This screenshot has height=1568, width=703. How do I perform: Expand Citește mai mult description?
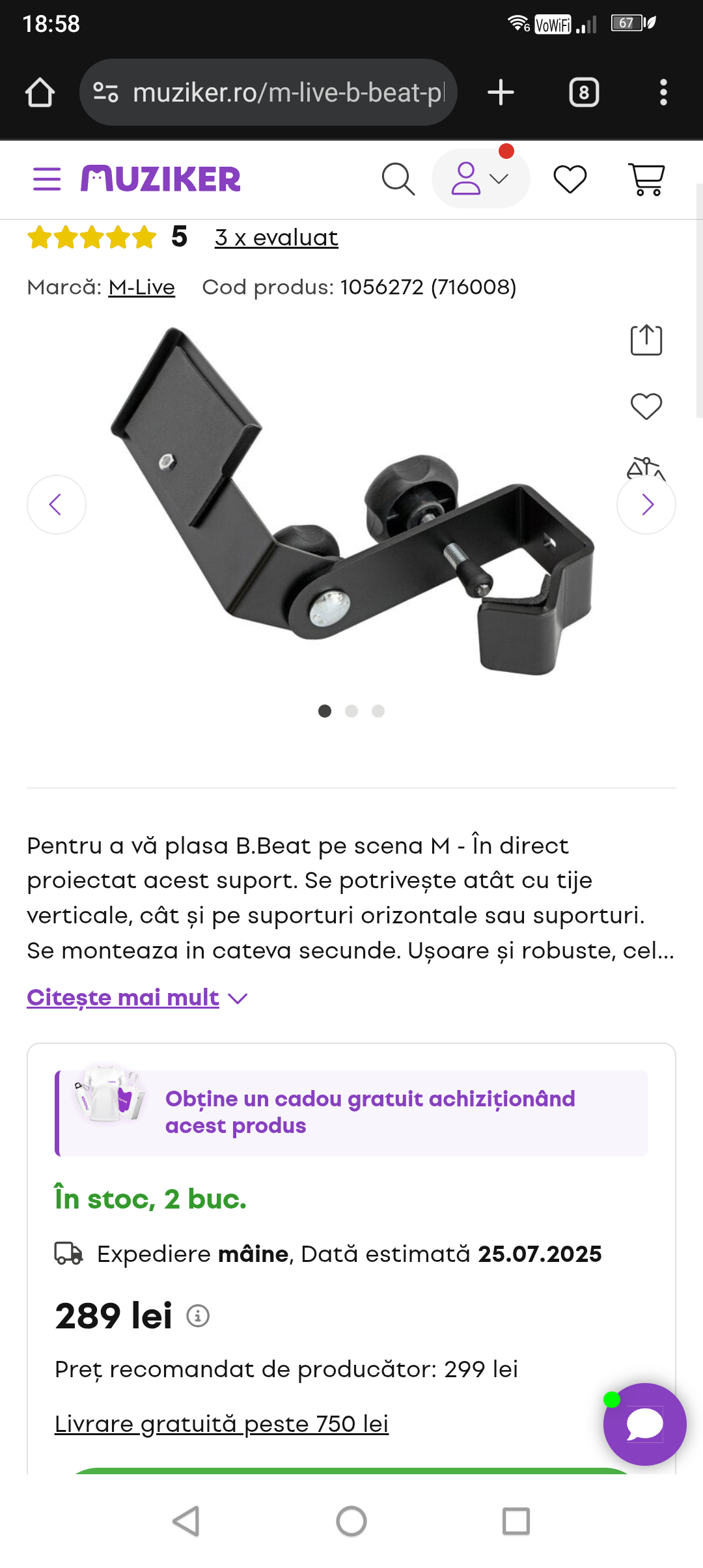point(137,998)
